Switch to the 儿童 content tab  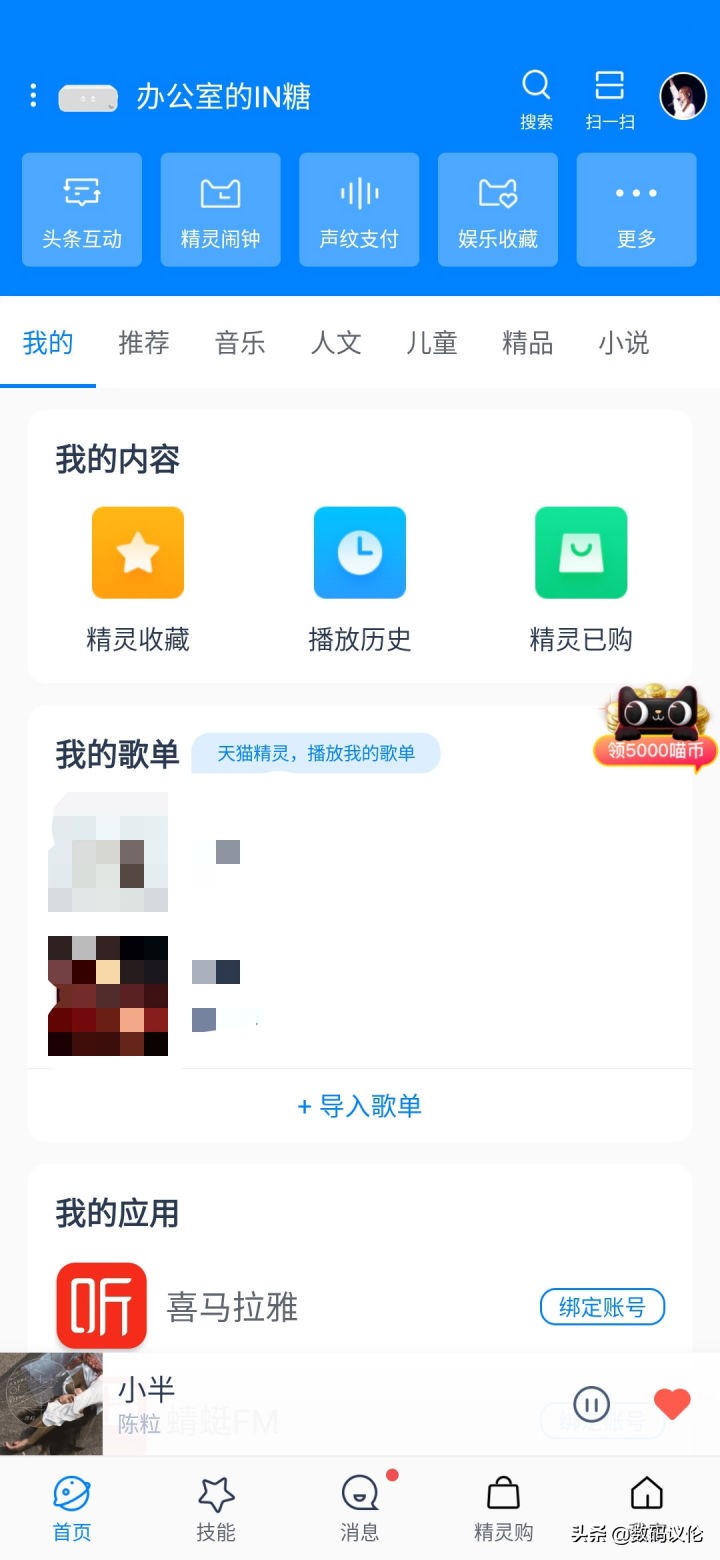pos(431,343)
